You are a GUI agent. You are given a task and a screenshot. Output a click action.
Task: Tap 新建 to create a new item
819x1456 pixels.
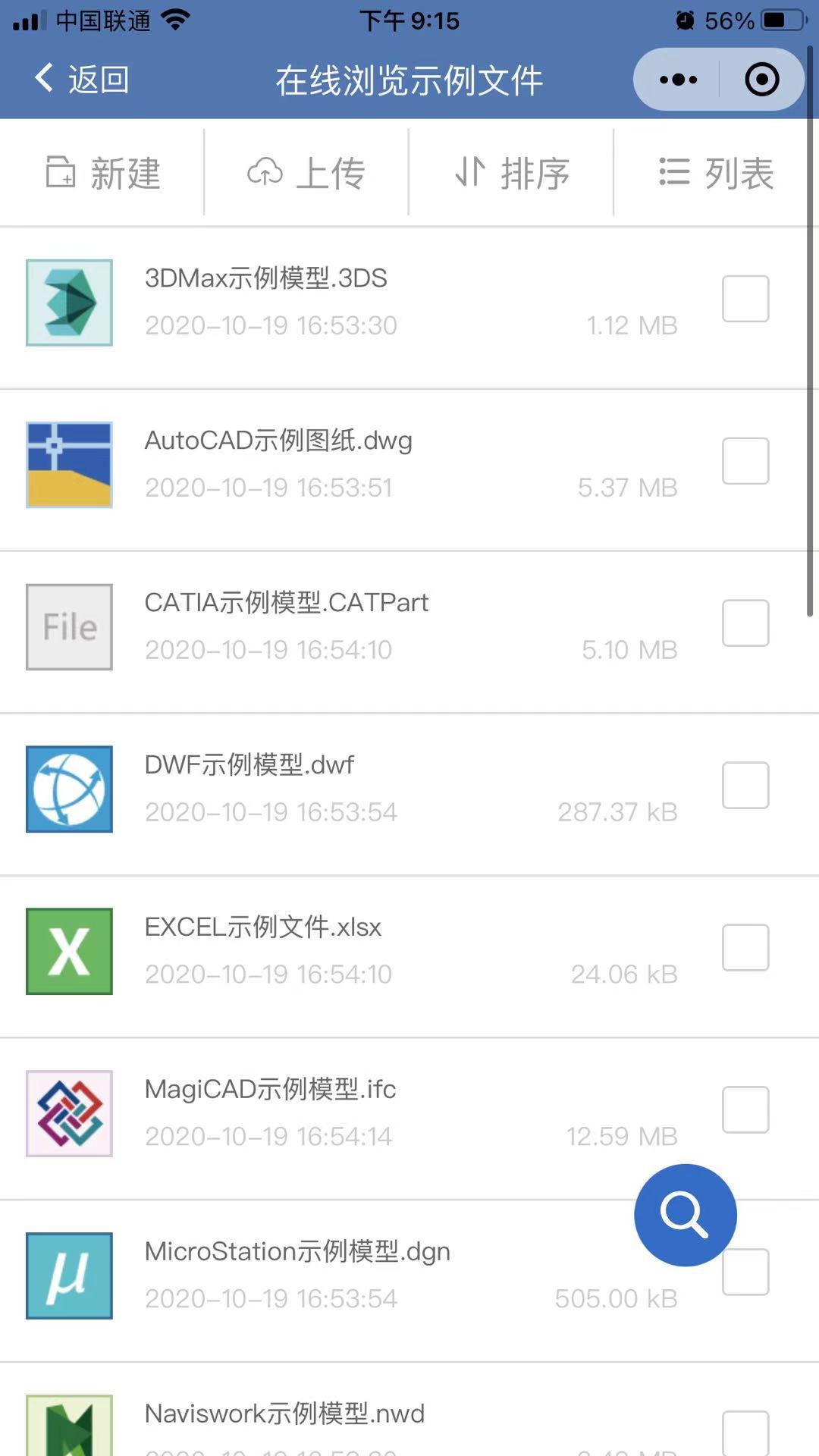(x=102, y=173)
